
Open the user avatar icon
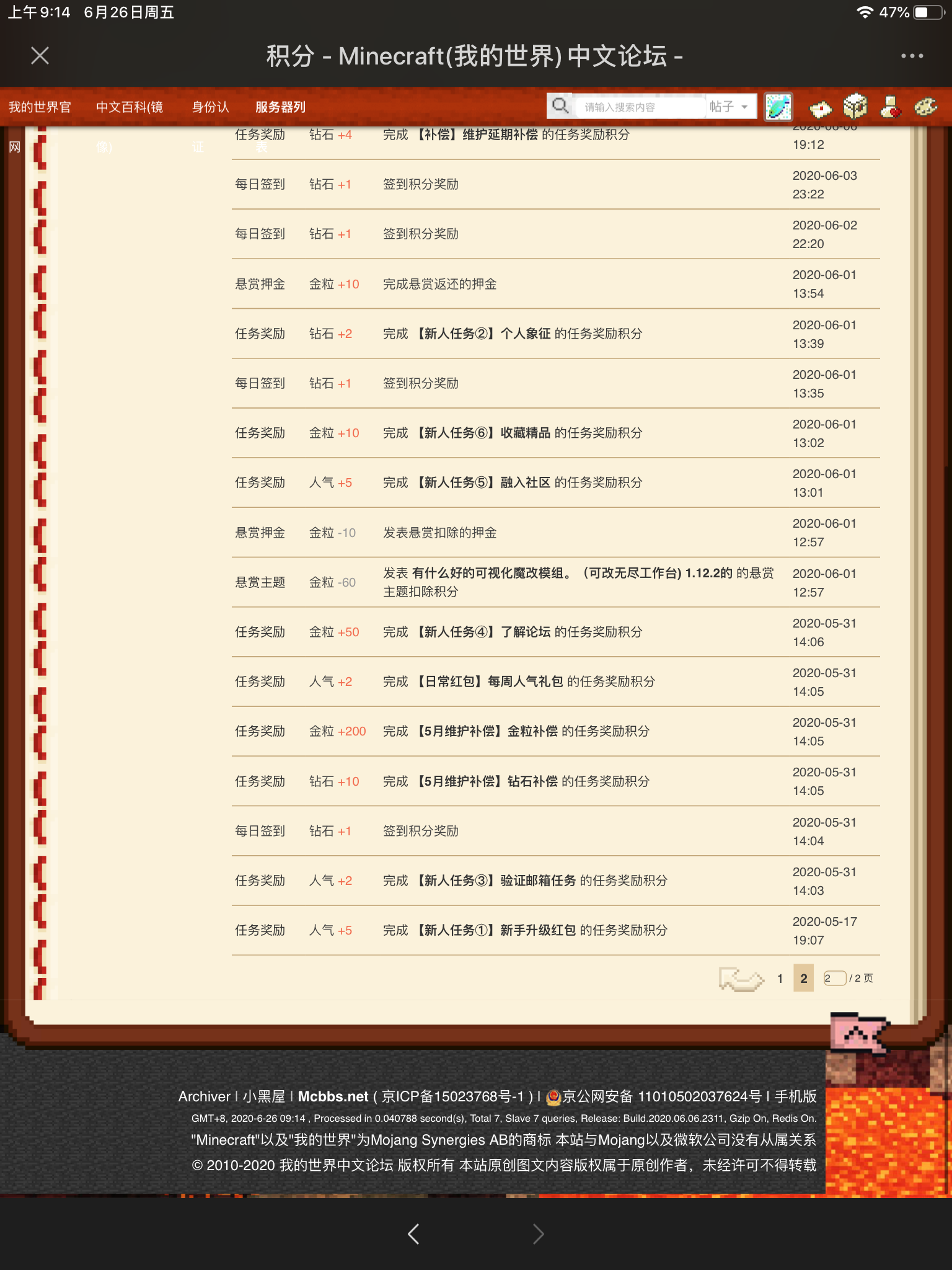pos(778,107)
